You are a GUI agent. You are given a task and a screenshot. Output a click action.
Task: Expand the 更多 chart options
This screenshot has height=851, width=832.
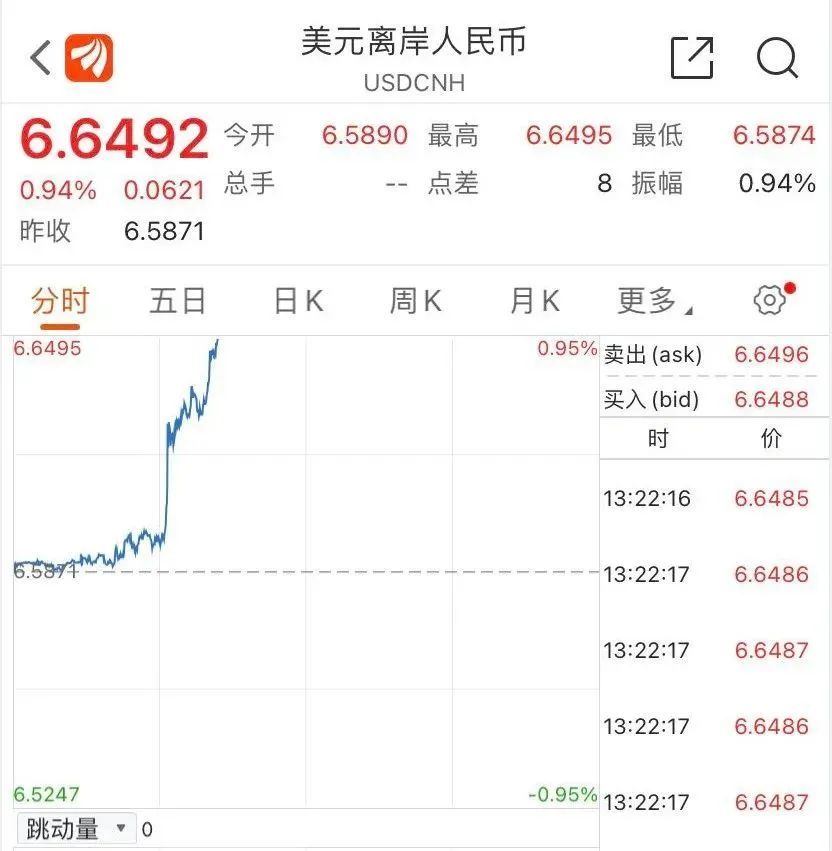tap(655, 300)
